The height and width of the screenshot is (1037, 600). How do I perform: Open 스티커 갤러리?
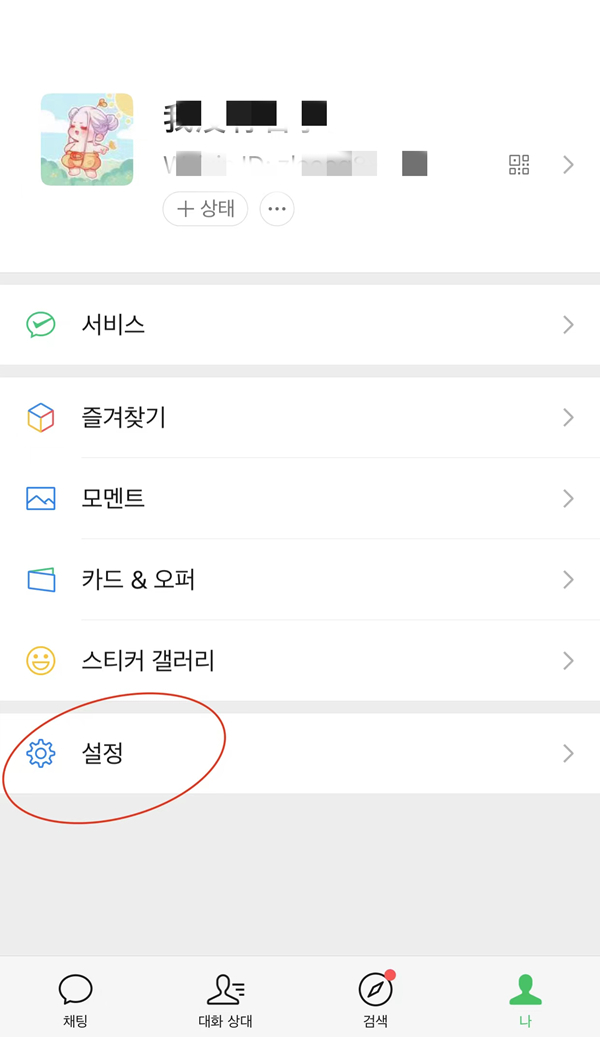point(300,660)
